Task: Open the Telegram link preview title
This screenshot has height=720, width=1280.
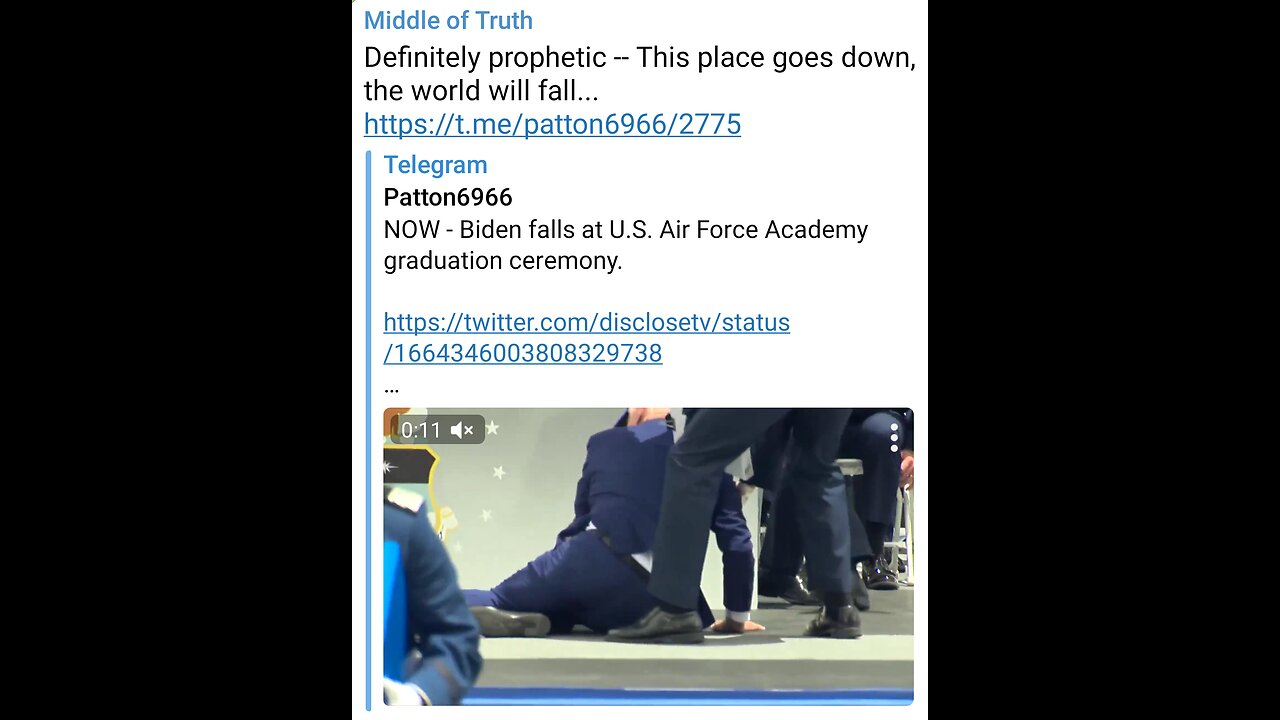Action: pos(435,165)
